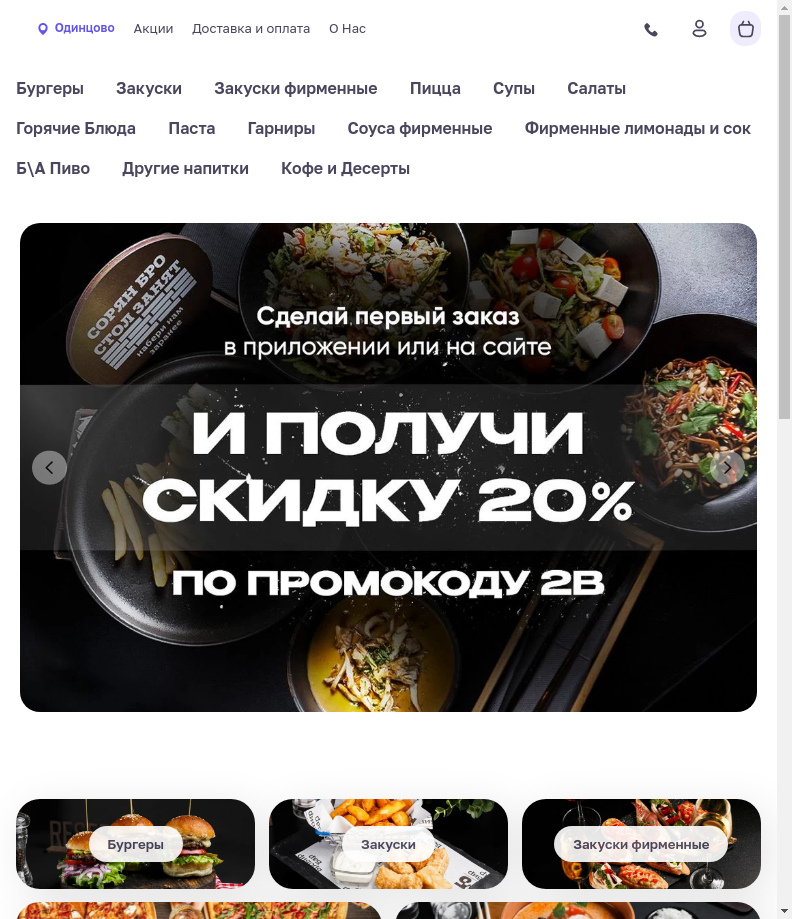Screen dimensions: 792x919
Task: Open the user profile icon
Action: (x=700, y=29)
